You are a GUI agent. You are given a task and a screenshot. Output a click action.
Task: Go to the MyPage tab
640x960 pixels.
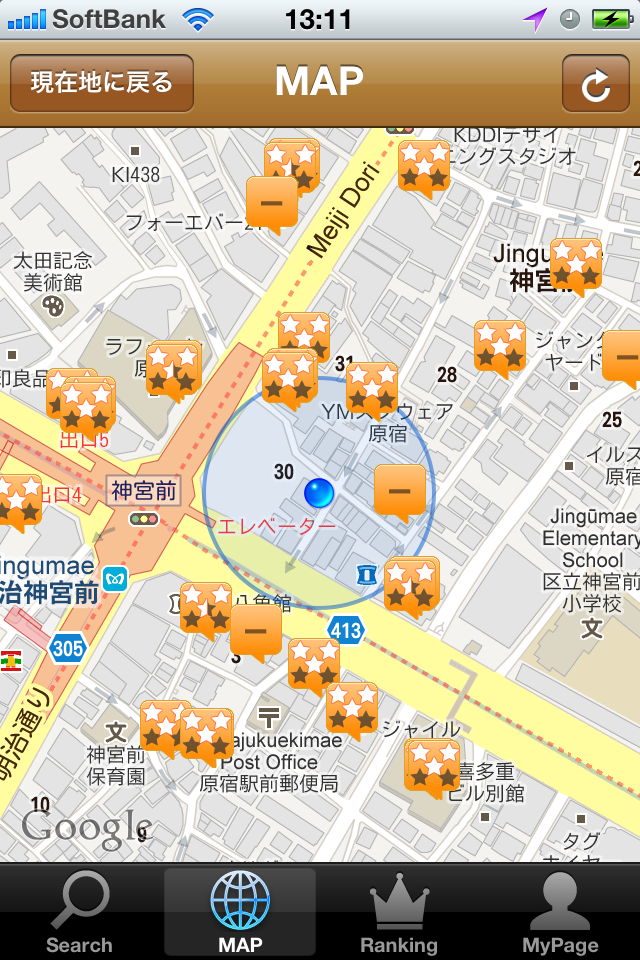(560, 912)
